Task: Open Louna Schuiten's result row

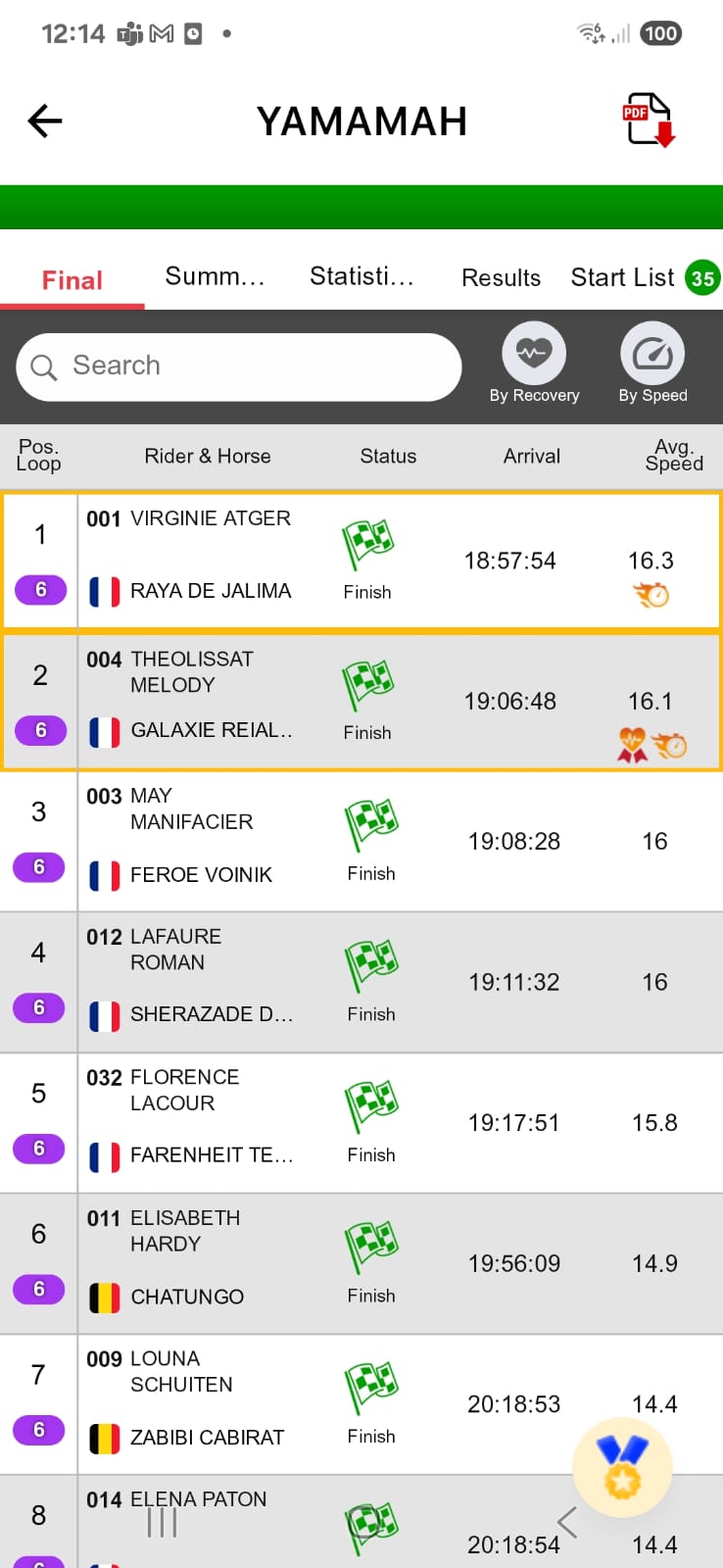Action: pyautogui.click(x=361, y=1404)
